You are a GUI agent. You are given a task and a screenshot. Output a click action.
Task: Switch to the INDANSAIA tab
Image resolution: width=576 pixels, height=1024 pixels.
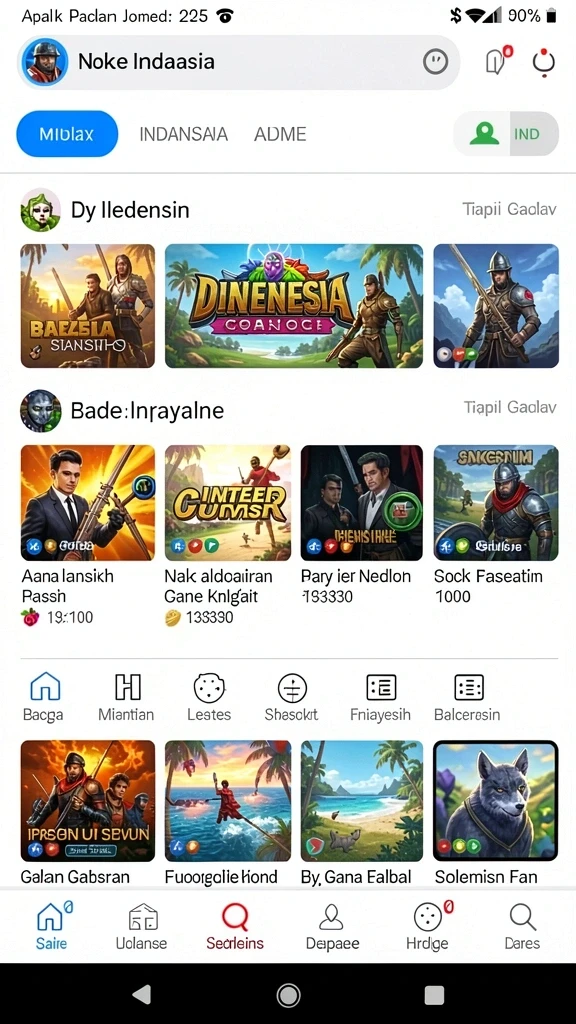[x=184, y=134]
